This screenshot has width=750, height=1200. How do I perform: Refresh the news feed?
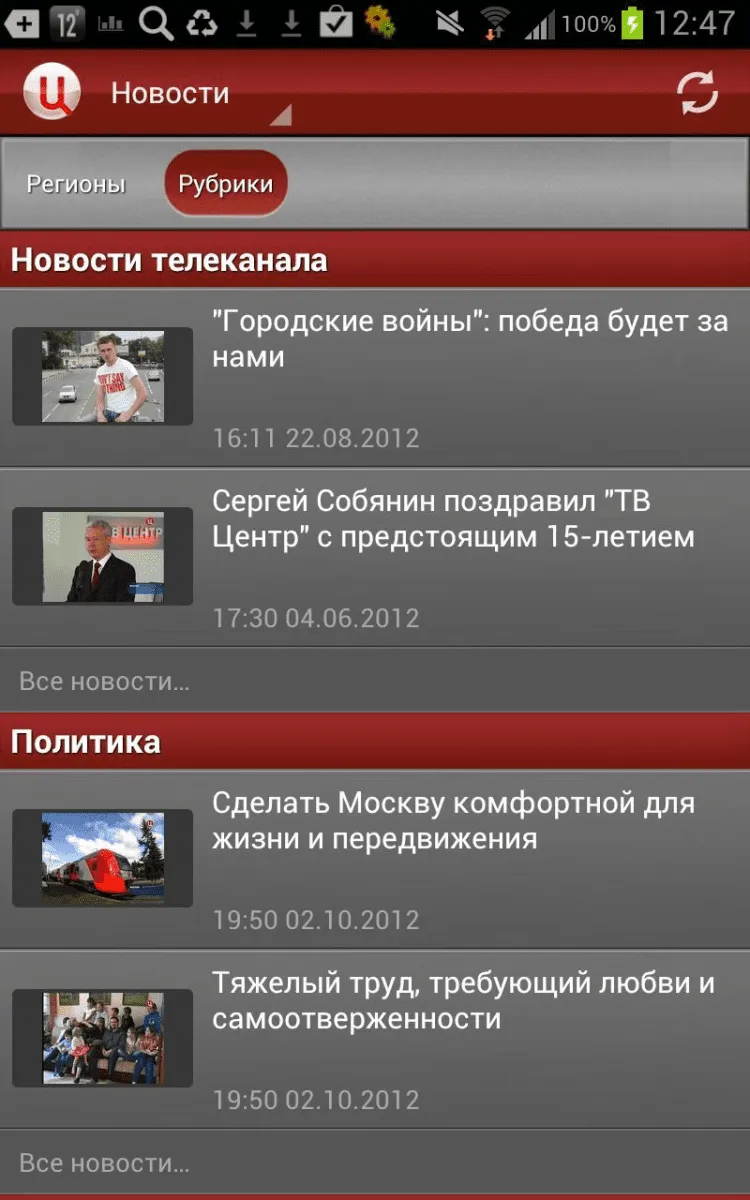click(x=697, y=93)
